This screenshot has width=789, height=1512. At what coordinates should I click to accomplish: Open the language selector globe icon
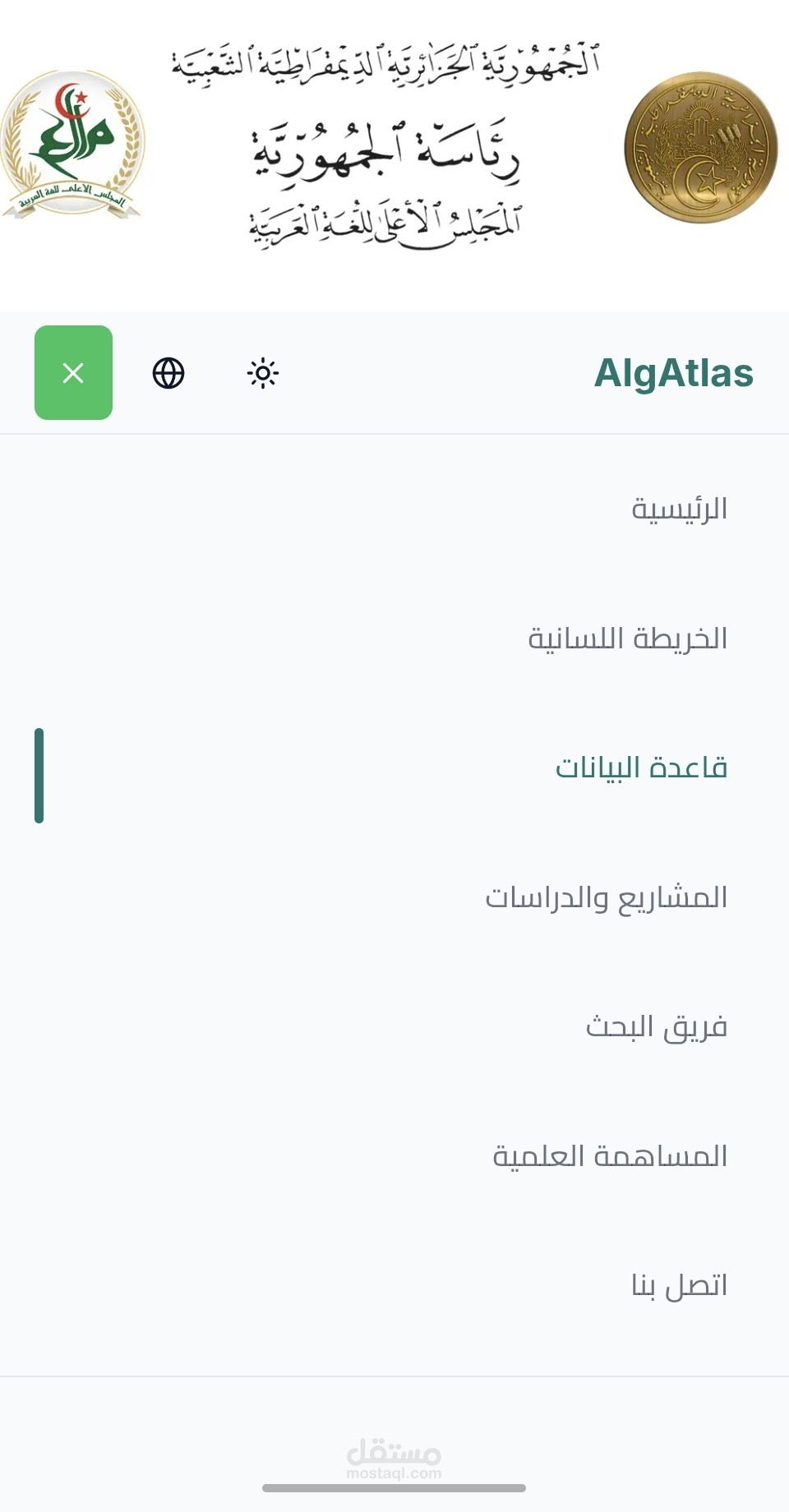[x=168, y=373]
